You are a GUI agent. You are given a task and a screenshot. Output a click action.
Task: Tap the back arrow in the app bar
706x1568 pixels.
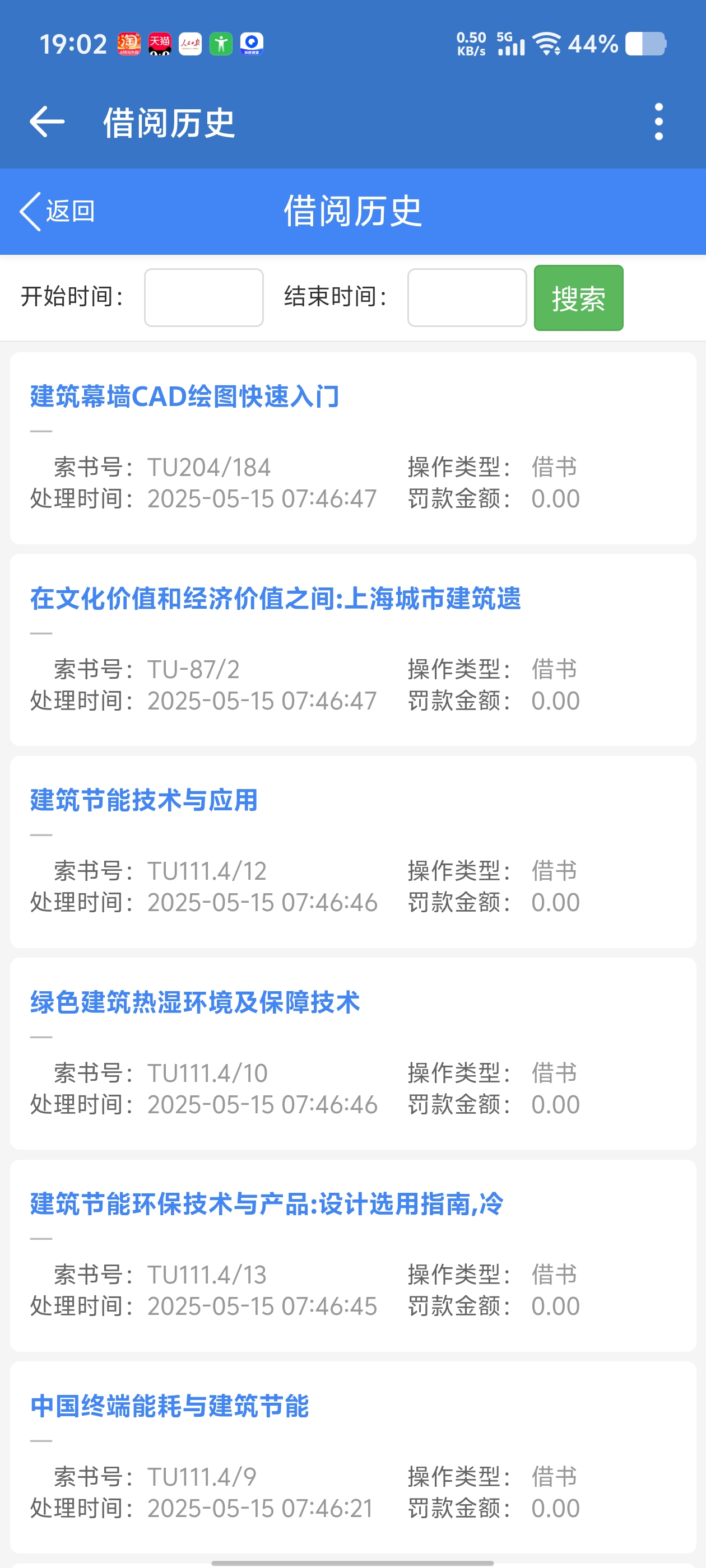click(x=47, y=122)
